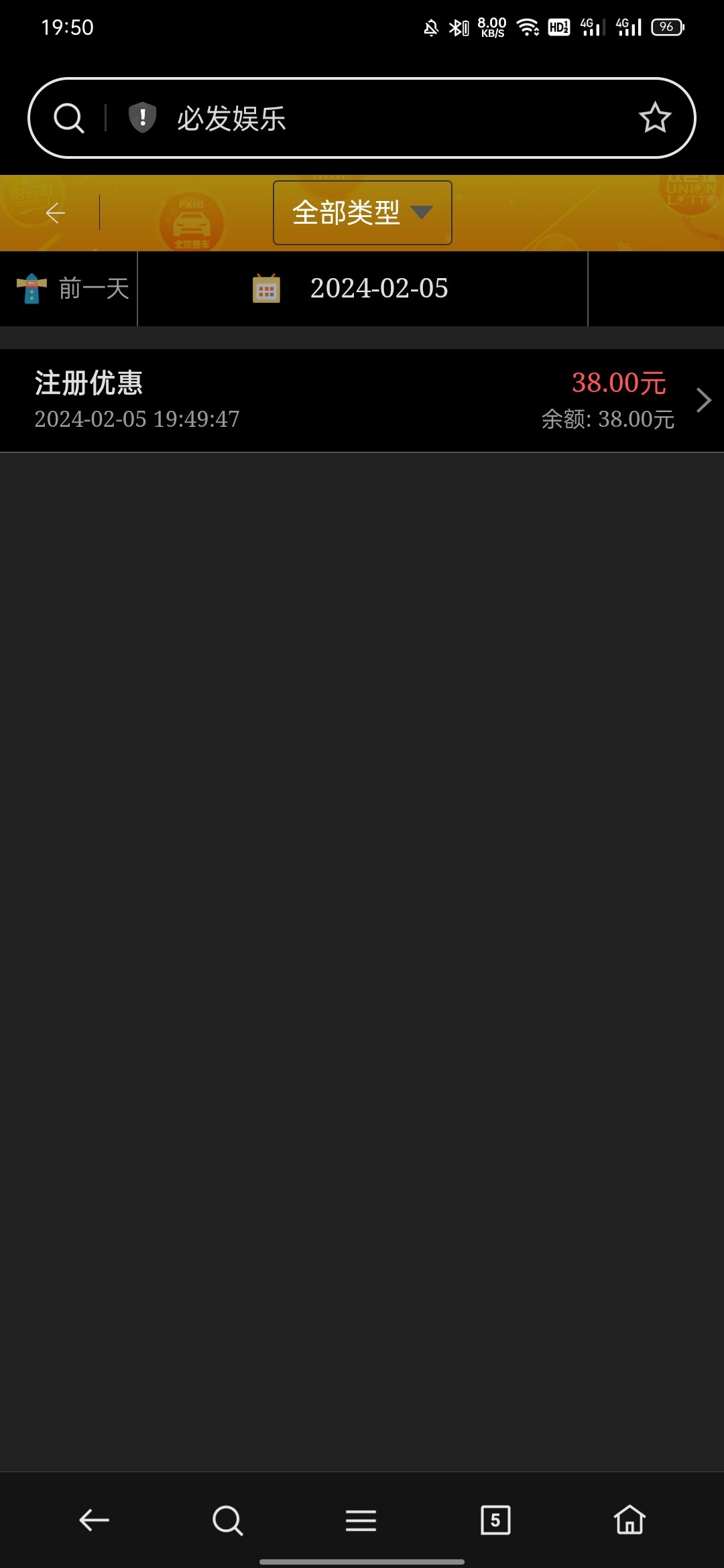Tap the browser back arrow in the bottom bar
724x1568 pixels.
94,1520
